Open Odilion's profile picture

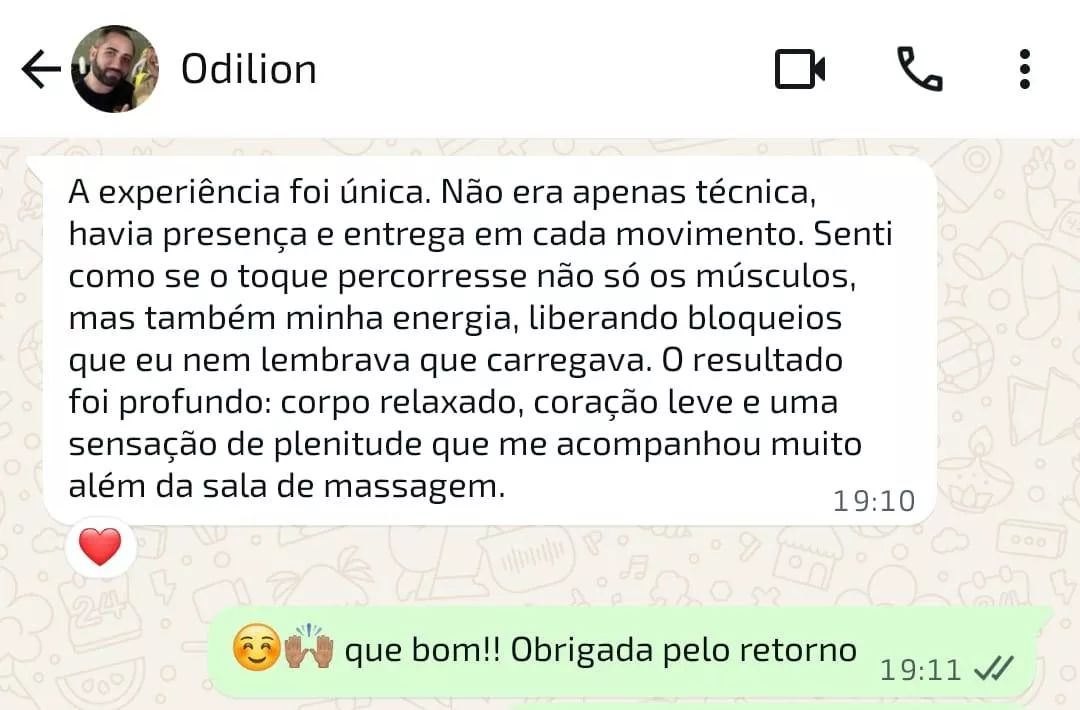(115, 69)
